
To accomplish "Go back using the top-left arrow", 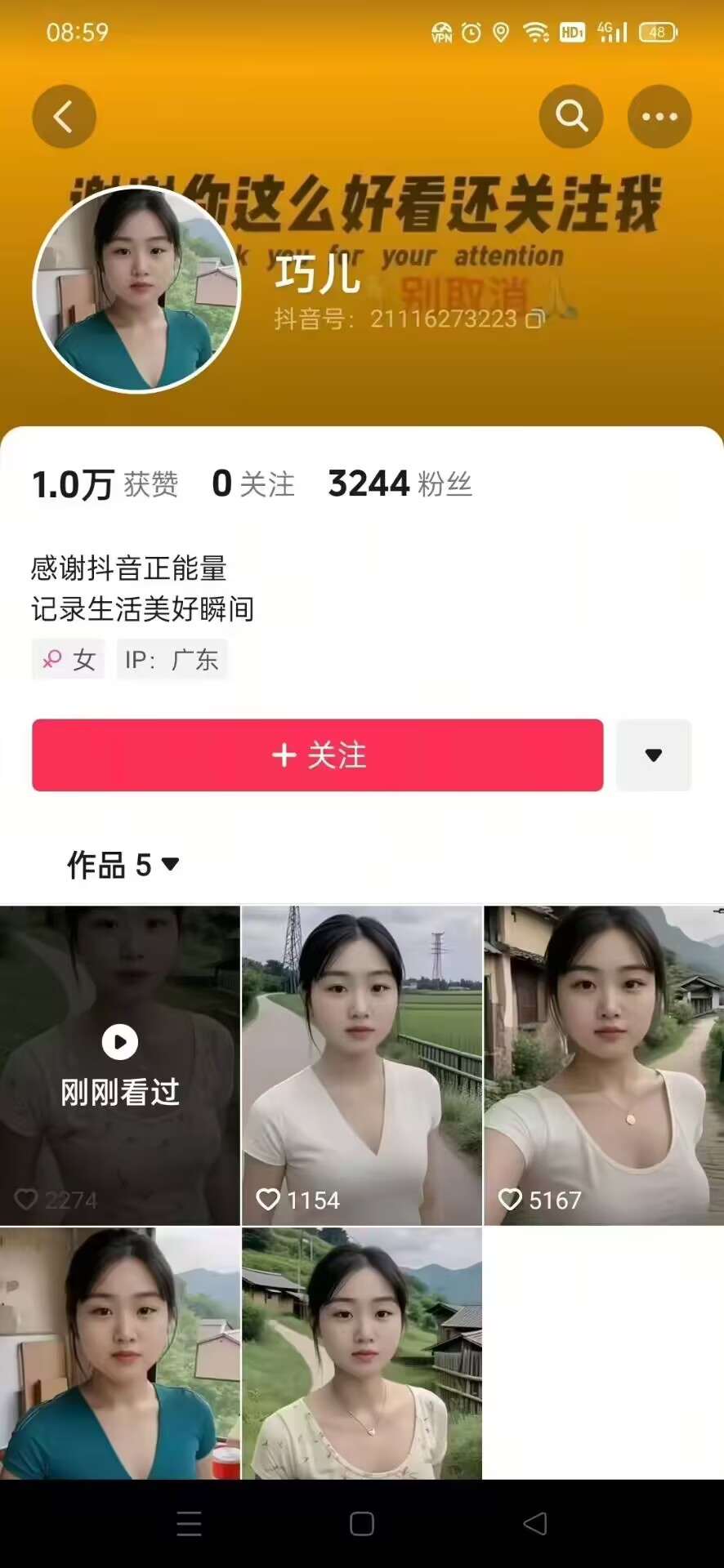I will pos(64,117).
